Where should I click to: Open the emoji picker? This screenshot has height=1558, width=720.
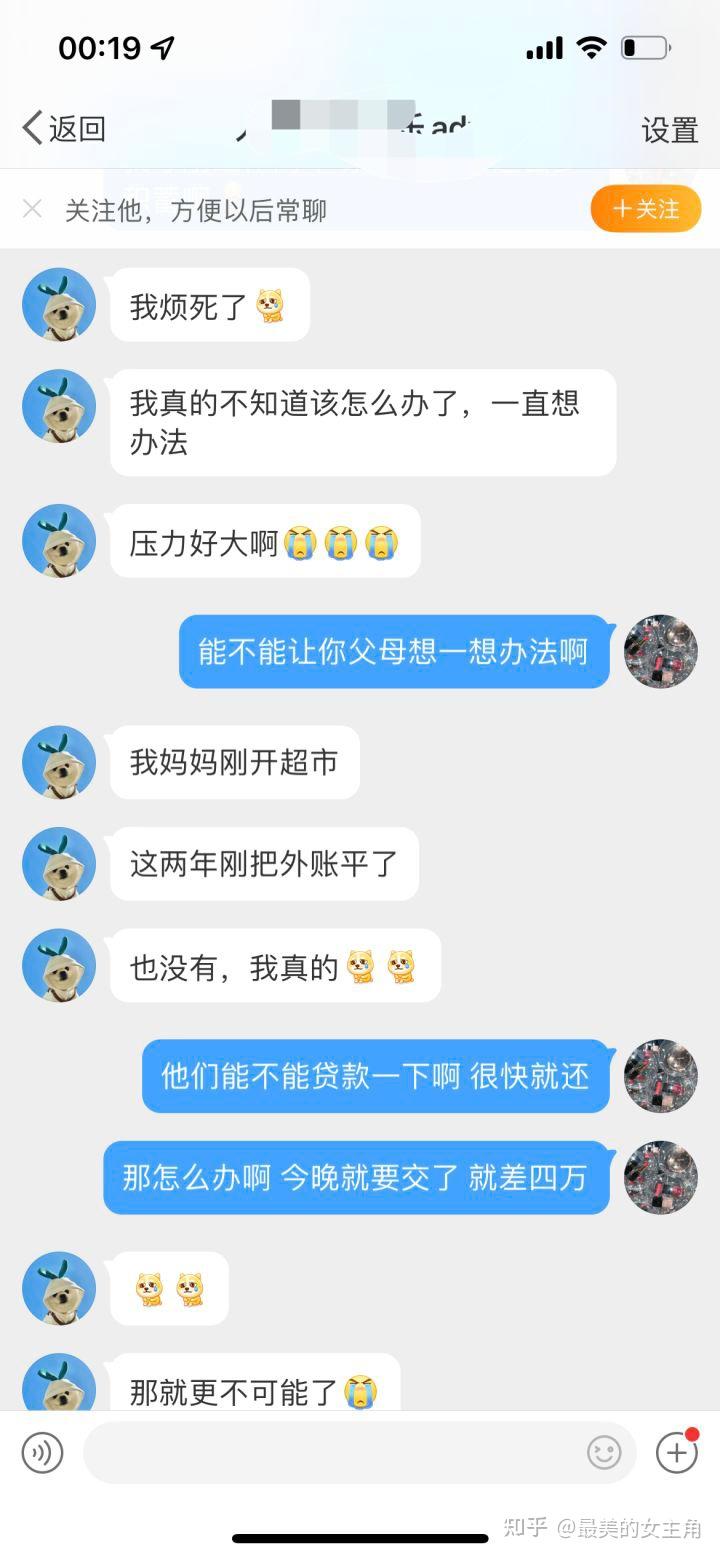(604, 1452)
